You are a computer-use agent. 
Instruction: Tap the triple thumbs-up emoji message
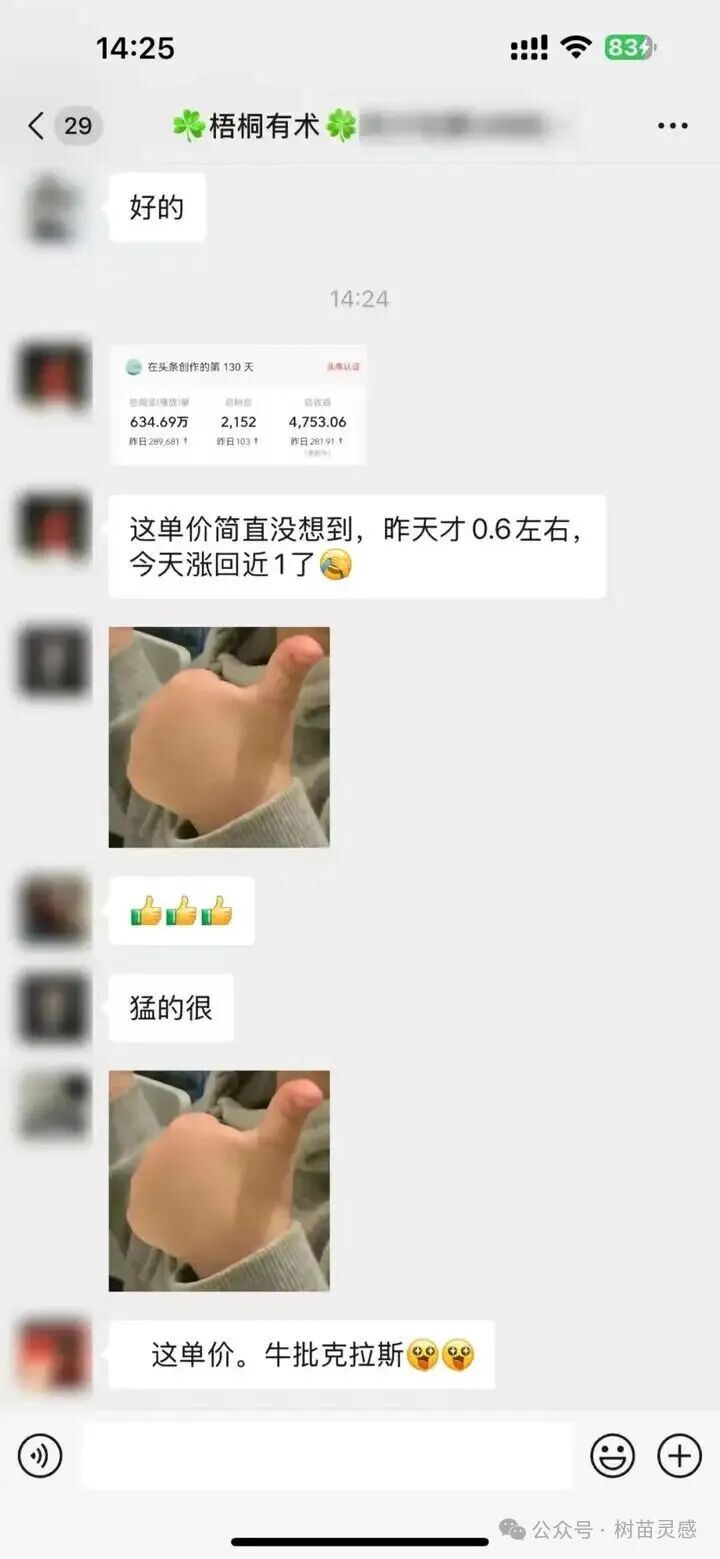pos(181,911)
